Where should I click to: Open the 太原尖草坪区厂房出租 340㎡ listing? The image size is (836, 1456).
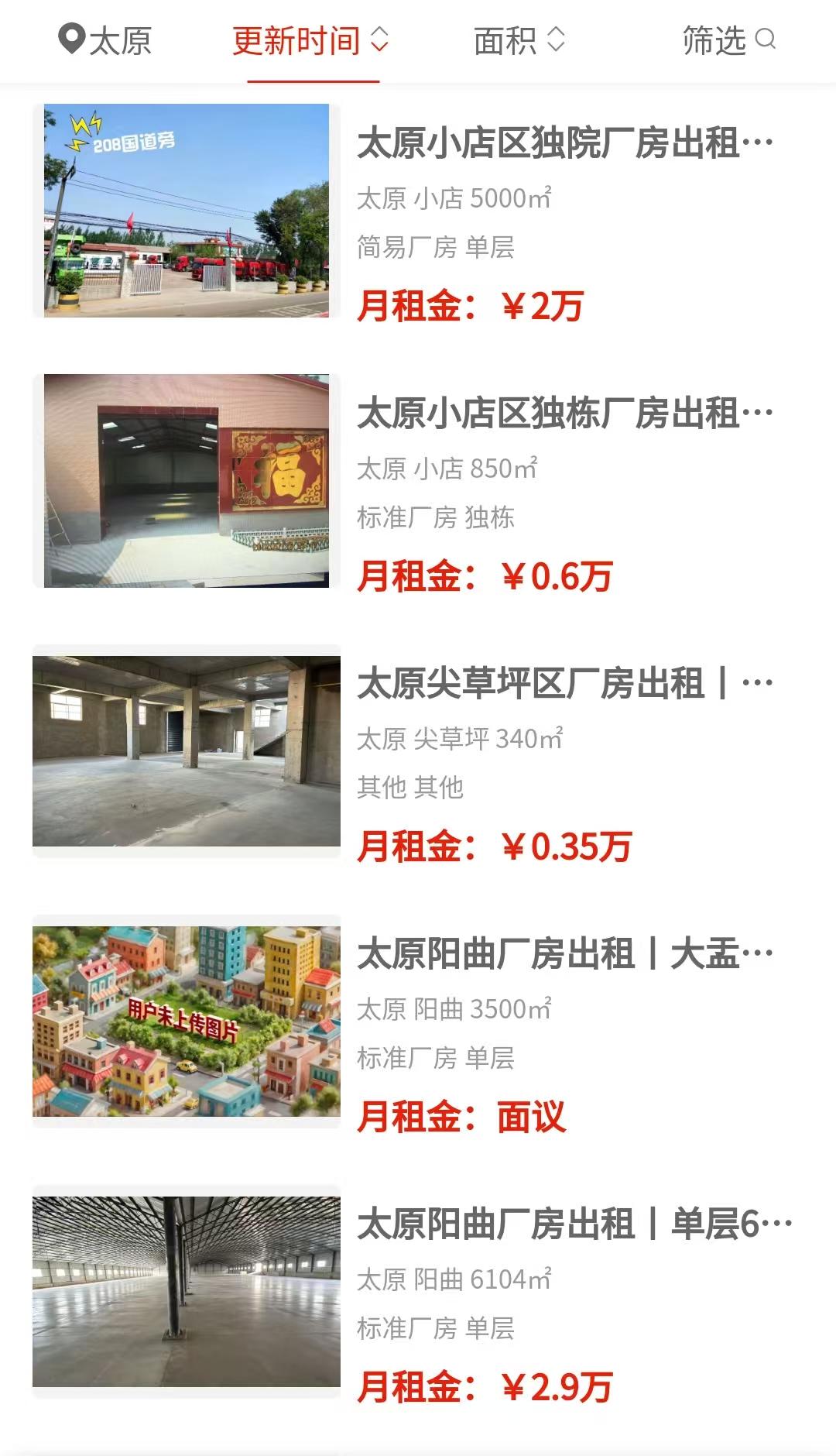[x=564, y=685]
